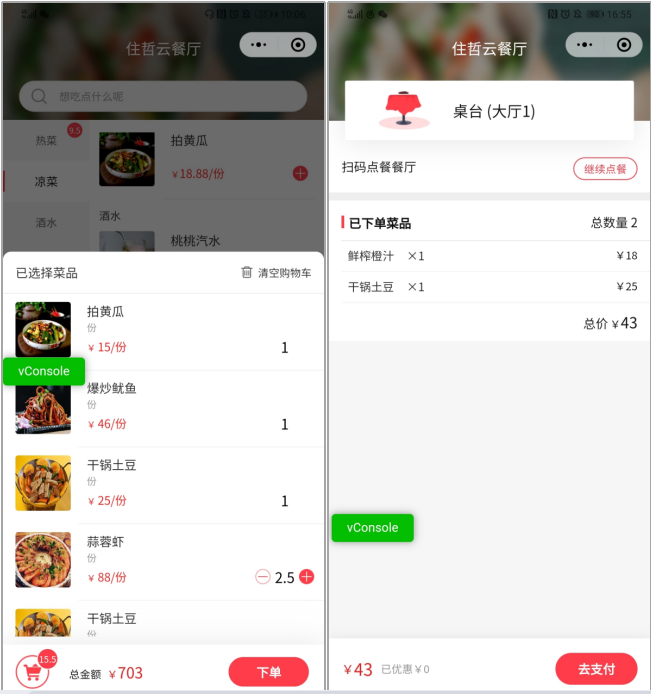This screenshot has height=694, width=651.
Task: Tap the shopping cart icon beside 总金额
Action: (33, 671)
